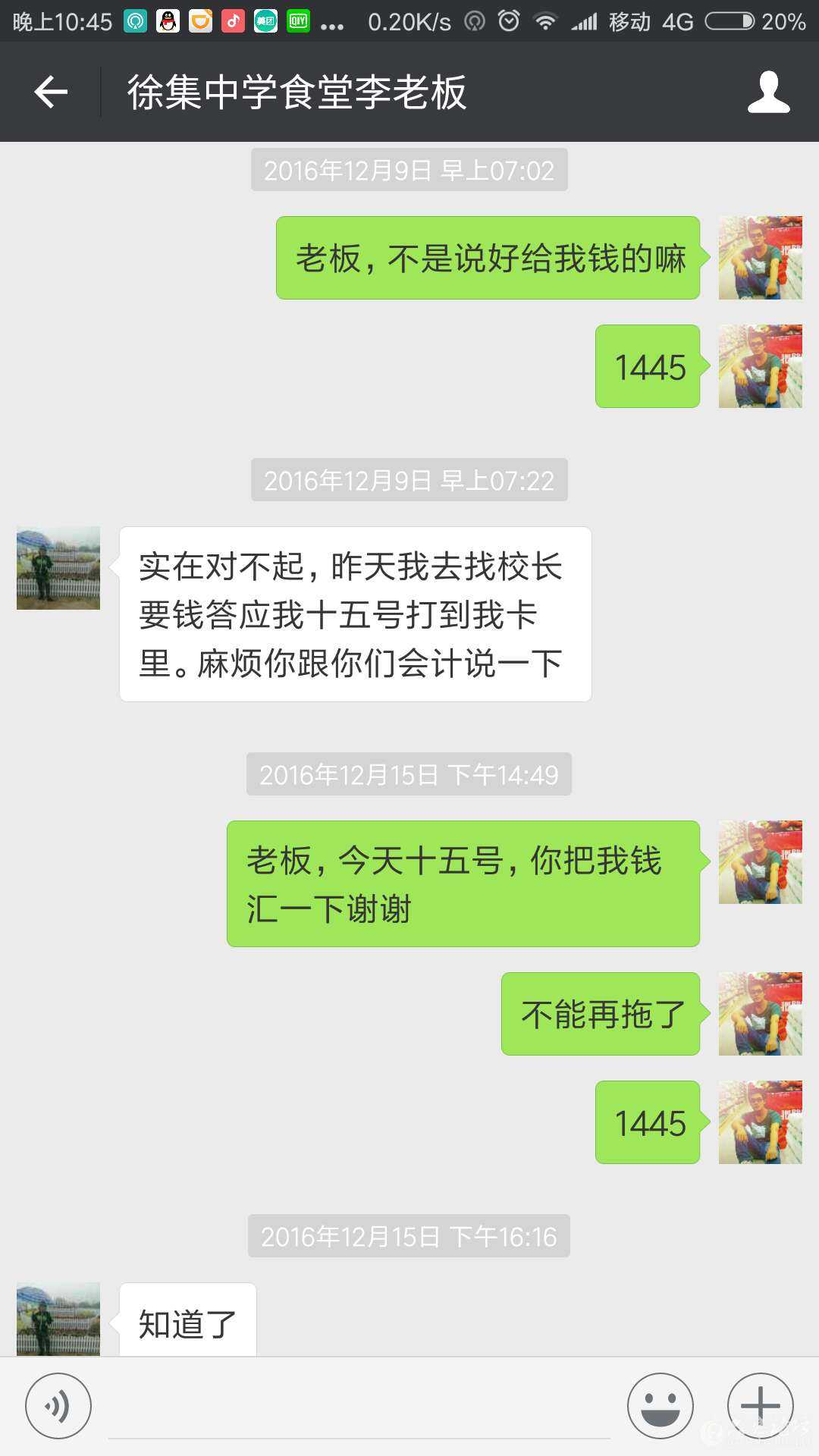Tap the message text field

tap(359, 1407)
